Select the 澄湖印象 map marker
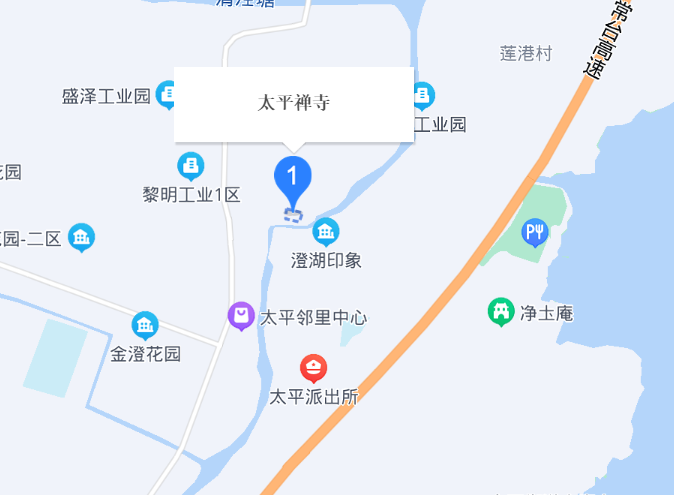The image size is (674, 495). click(x=326, y=233)
